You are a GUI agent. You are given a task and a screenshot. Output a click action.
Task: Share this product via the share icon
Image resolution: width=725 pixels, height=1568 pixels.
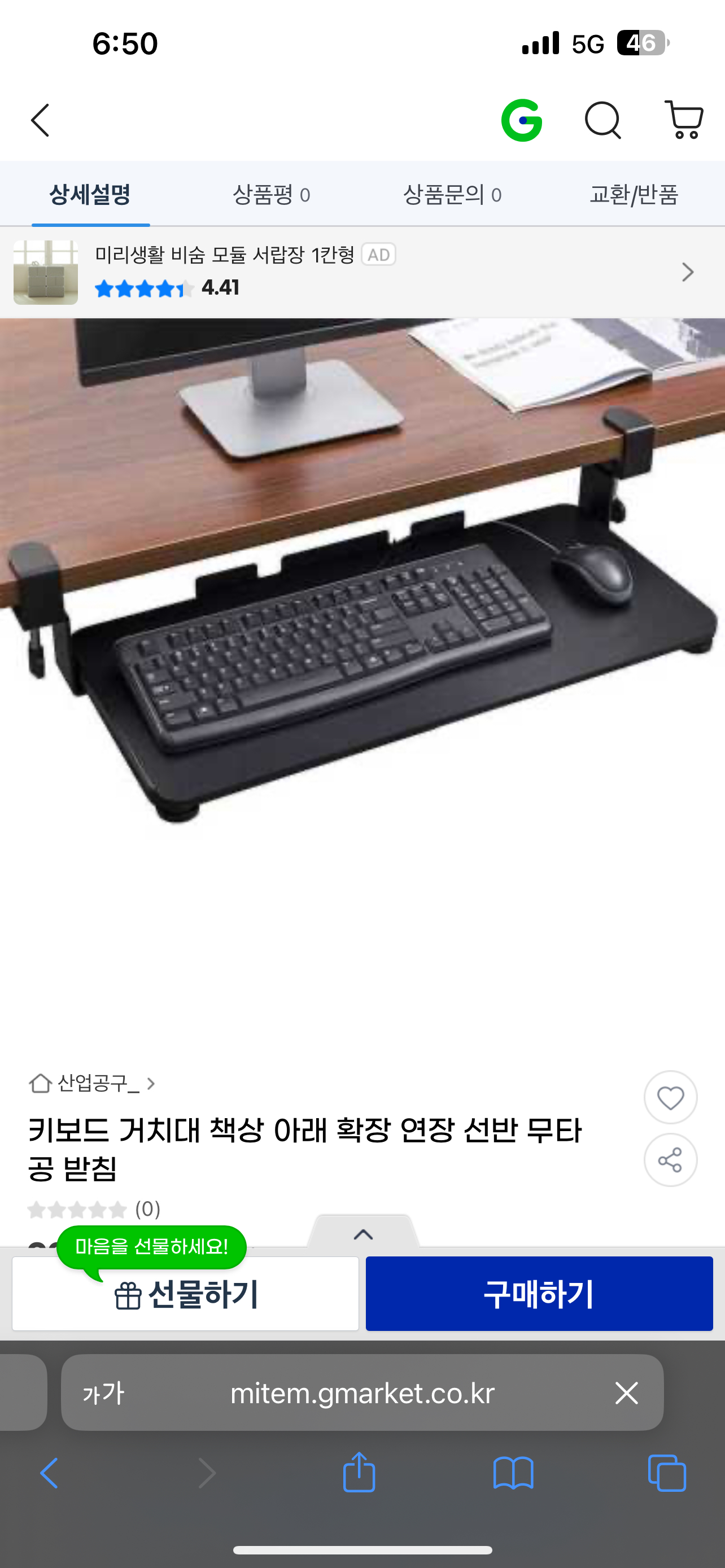tap(670, 1160)
